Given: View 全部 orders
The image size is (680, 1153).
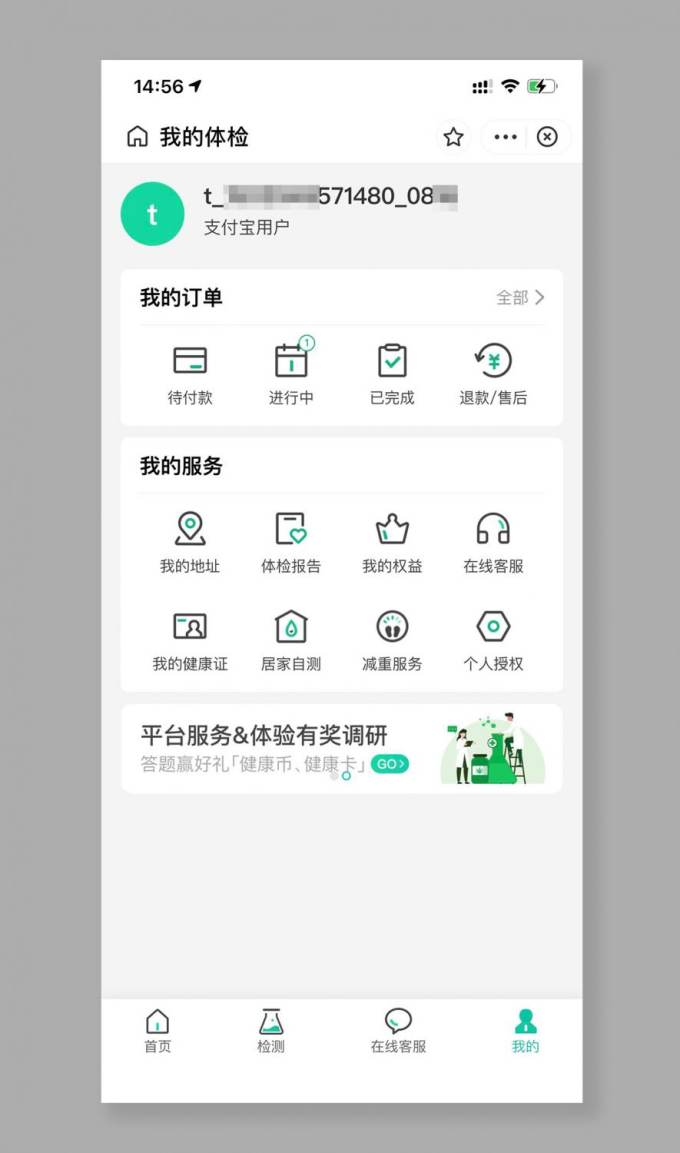Looking at the screenshot, I should click(520, 297).
